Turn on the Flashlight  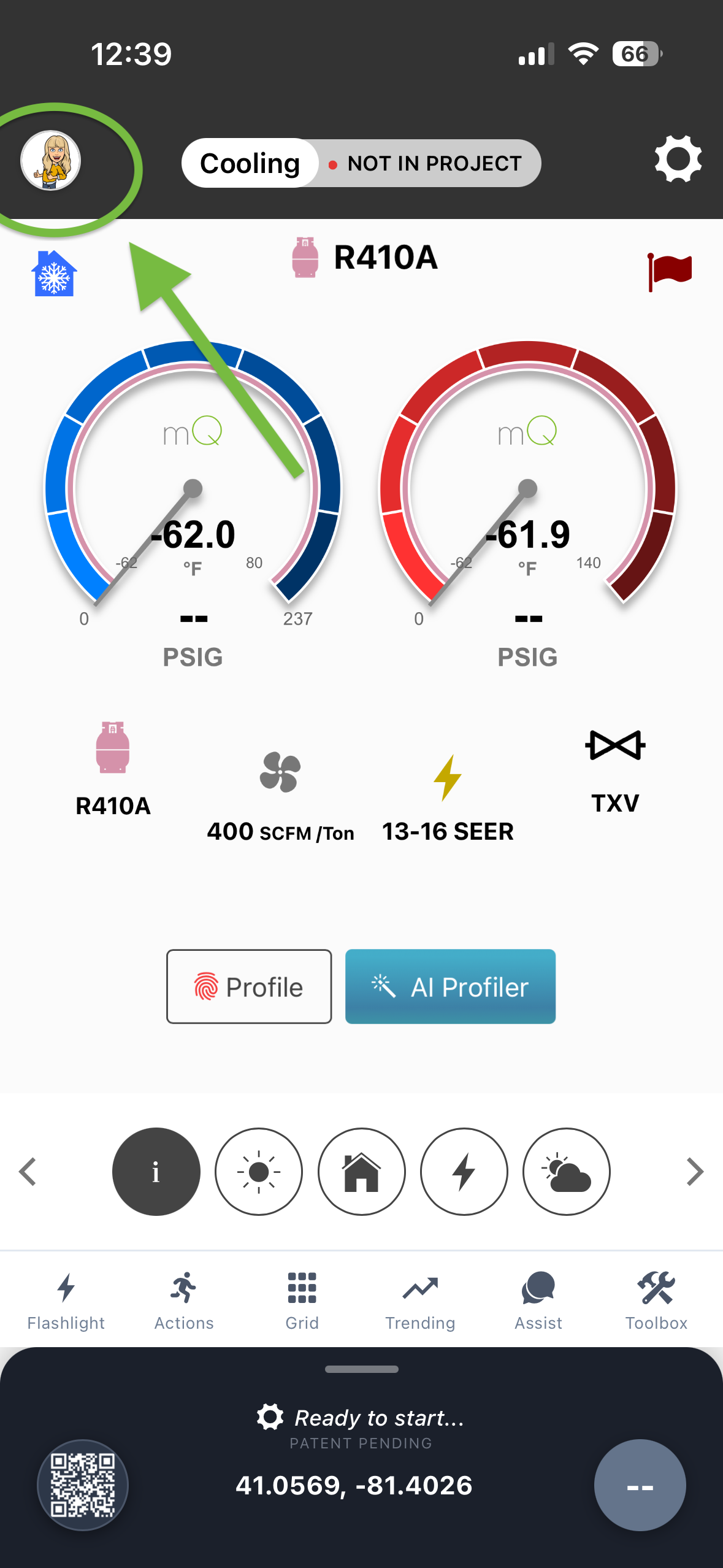click(x=66, y=1299)
